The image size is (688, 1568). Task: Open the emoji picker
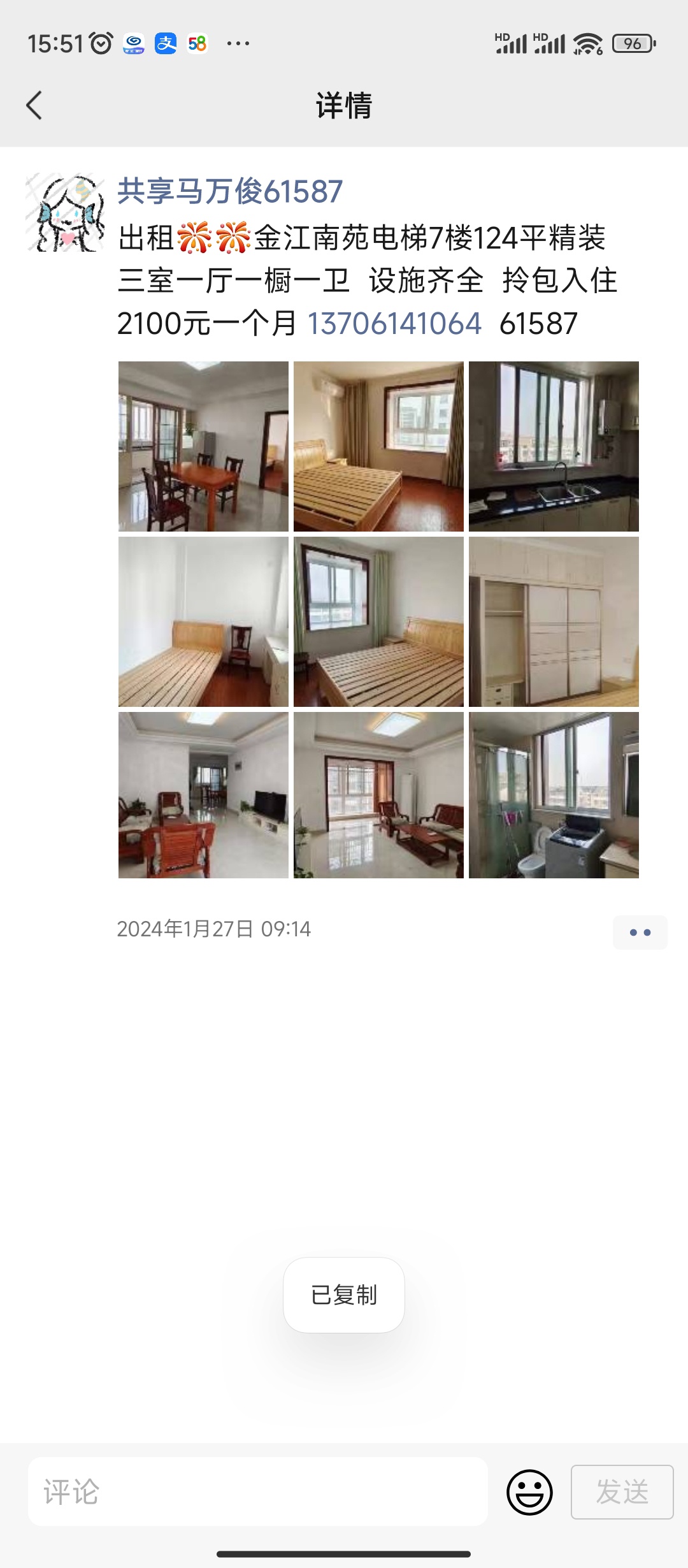click(529, 1492)
